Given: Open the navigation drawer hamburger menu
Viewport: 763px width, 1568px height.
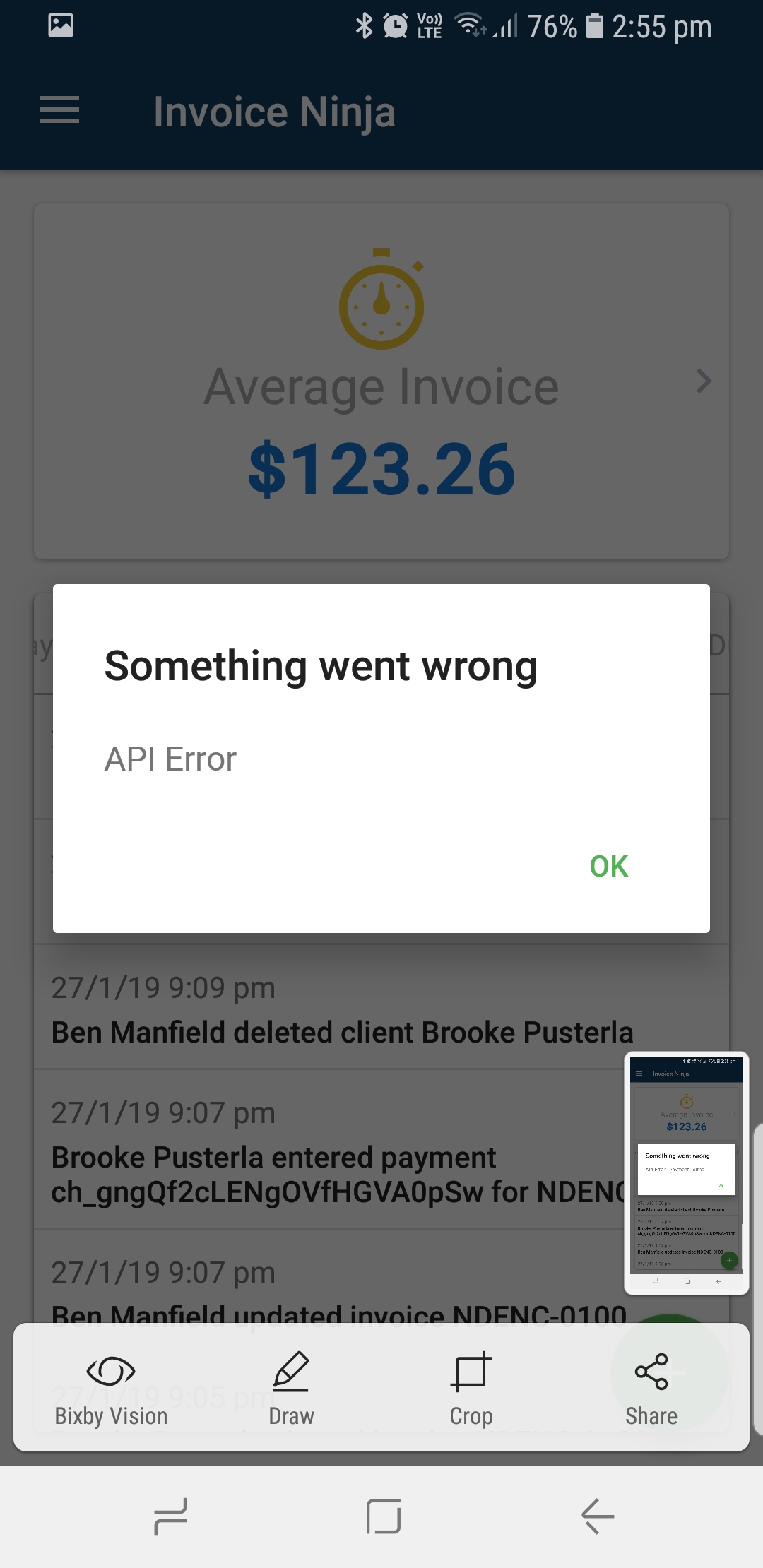Looking at the screenshot, I should (x=59, y=111).
